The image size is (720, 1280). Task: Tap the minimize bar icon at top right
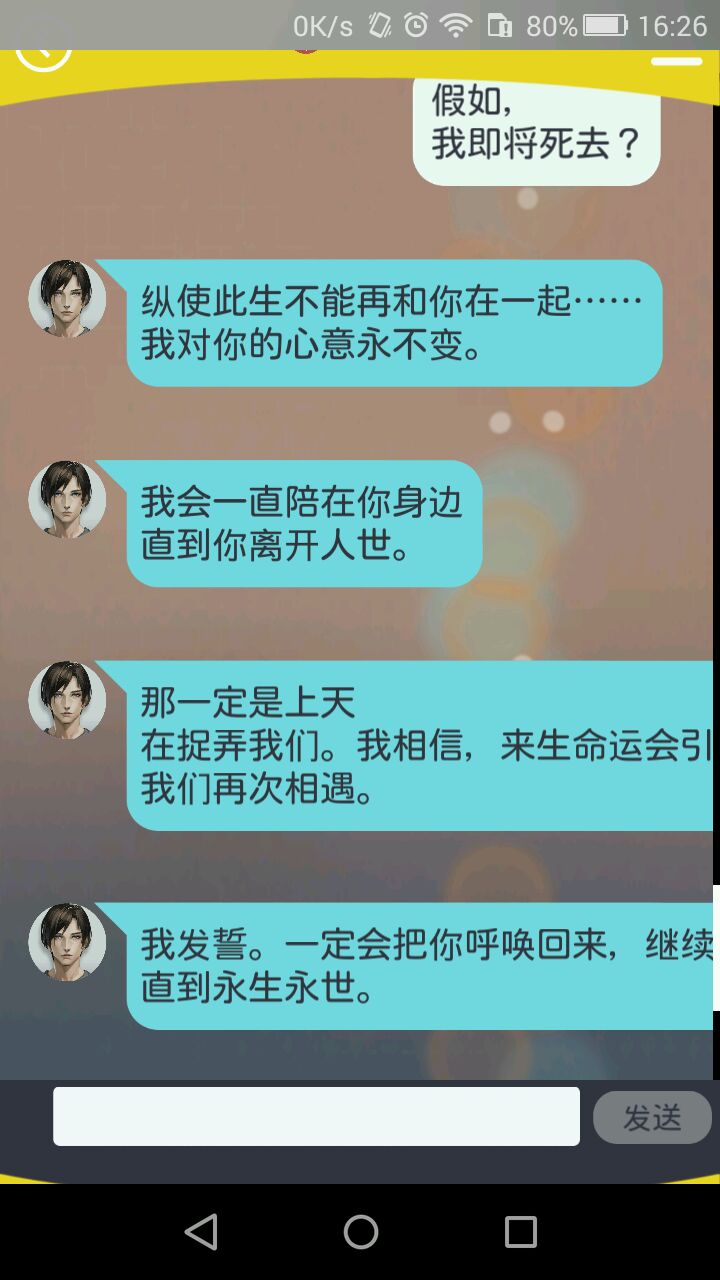677,61
